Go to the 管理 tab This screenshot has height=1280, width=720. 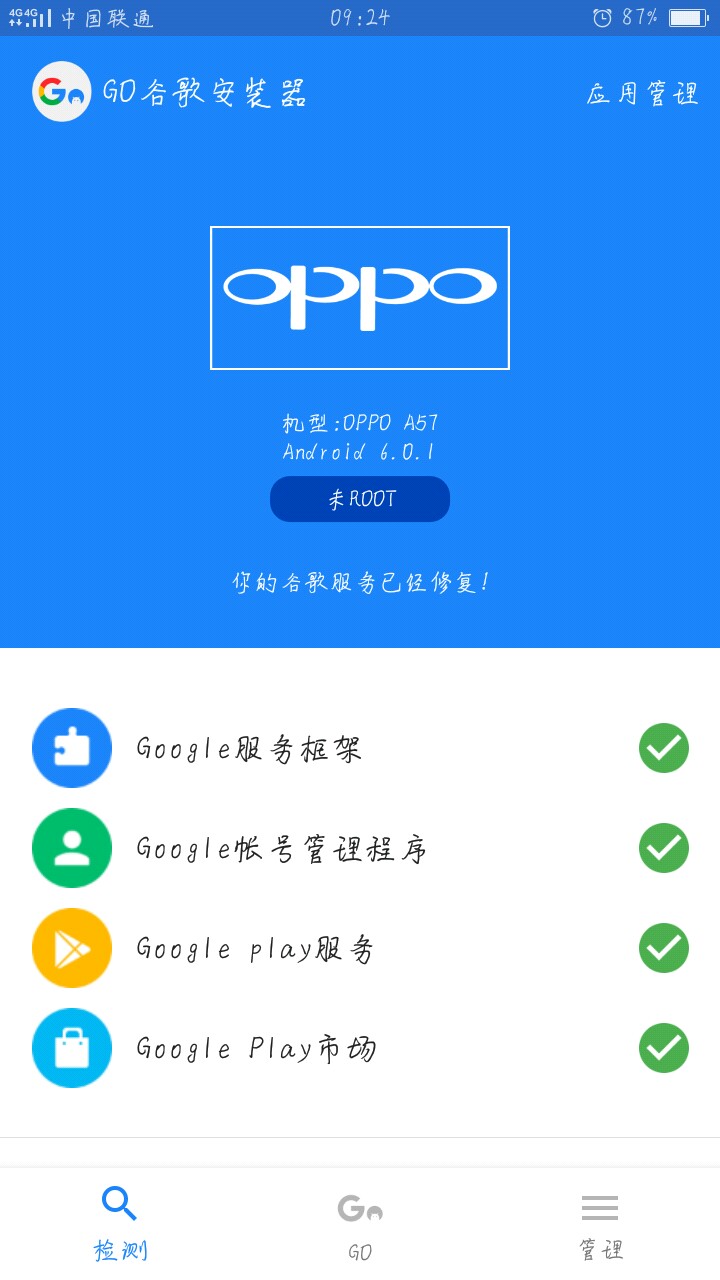600,1224
